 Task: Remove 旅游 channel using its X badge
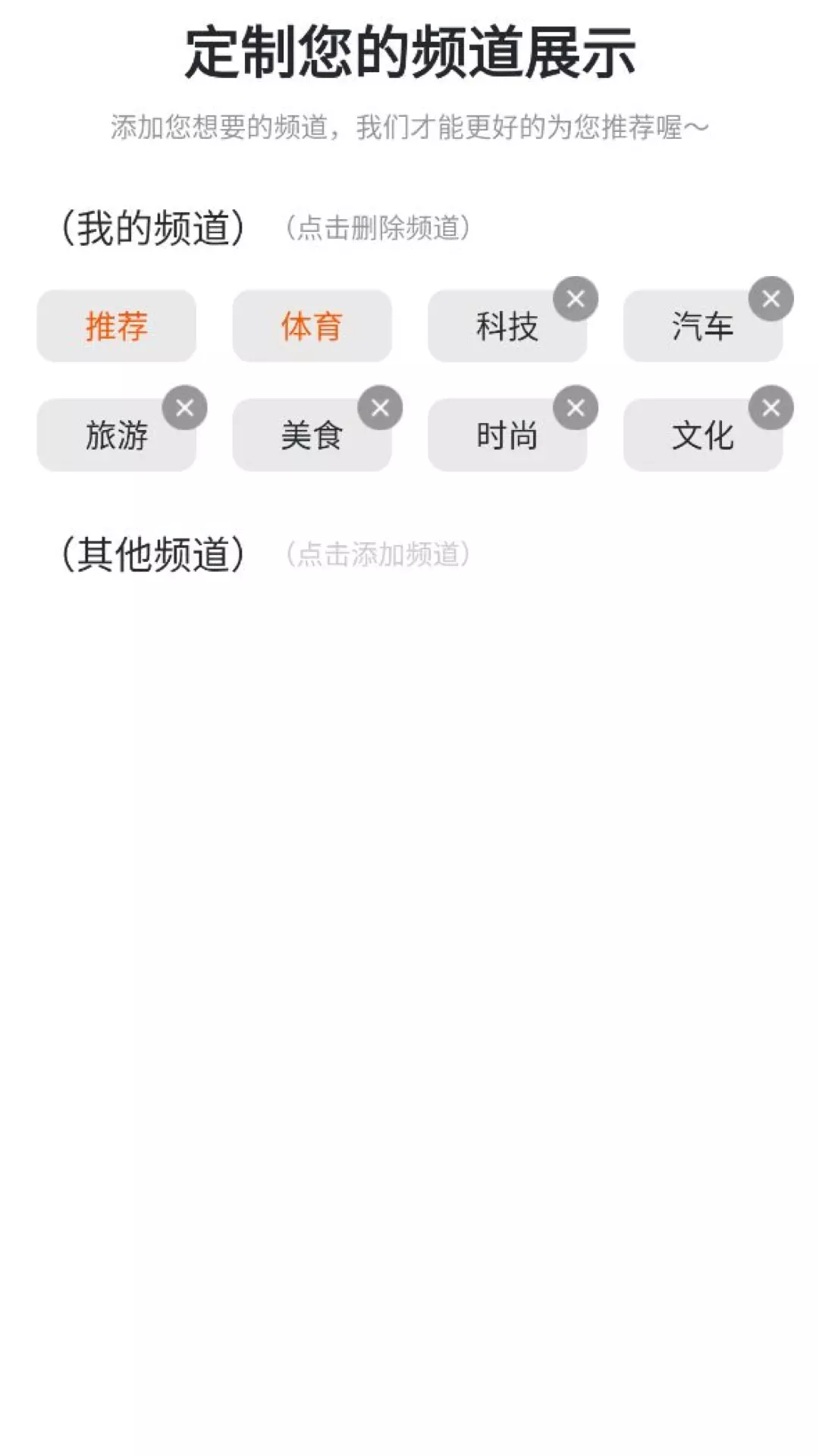[184, 408]
